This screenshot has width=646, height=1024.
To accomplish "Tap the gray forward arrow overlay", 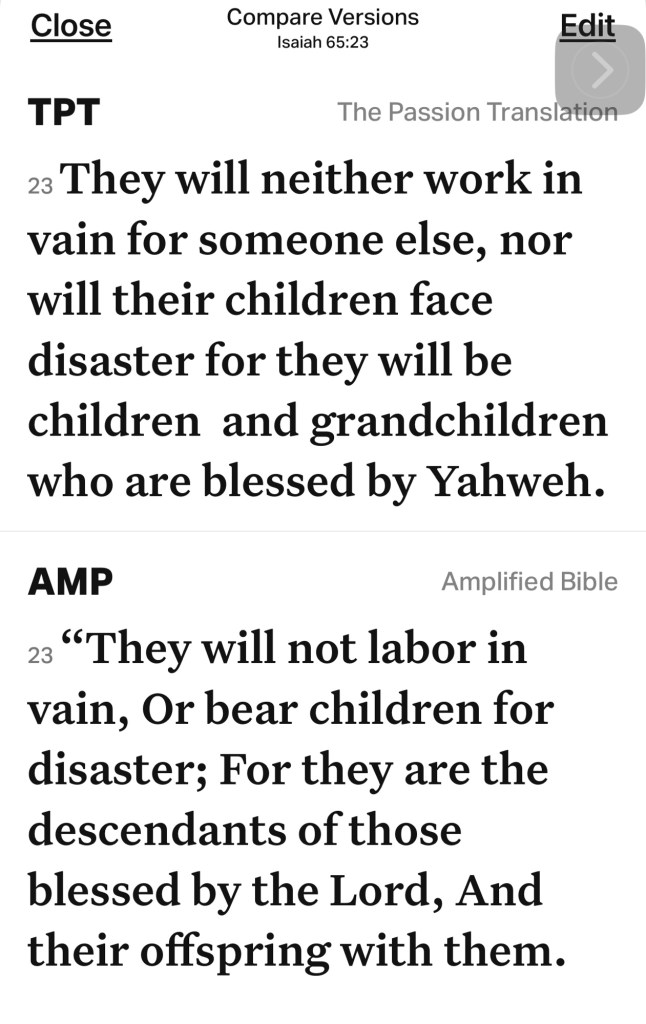I will coord(601,70).
